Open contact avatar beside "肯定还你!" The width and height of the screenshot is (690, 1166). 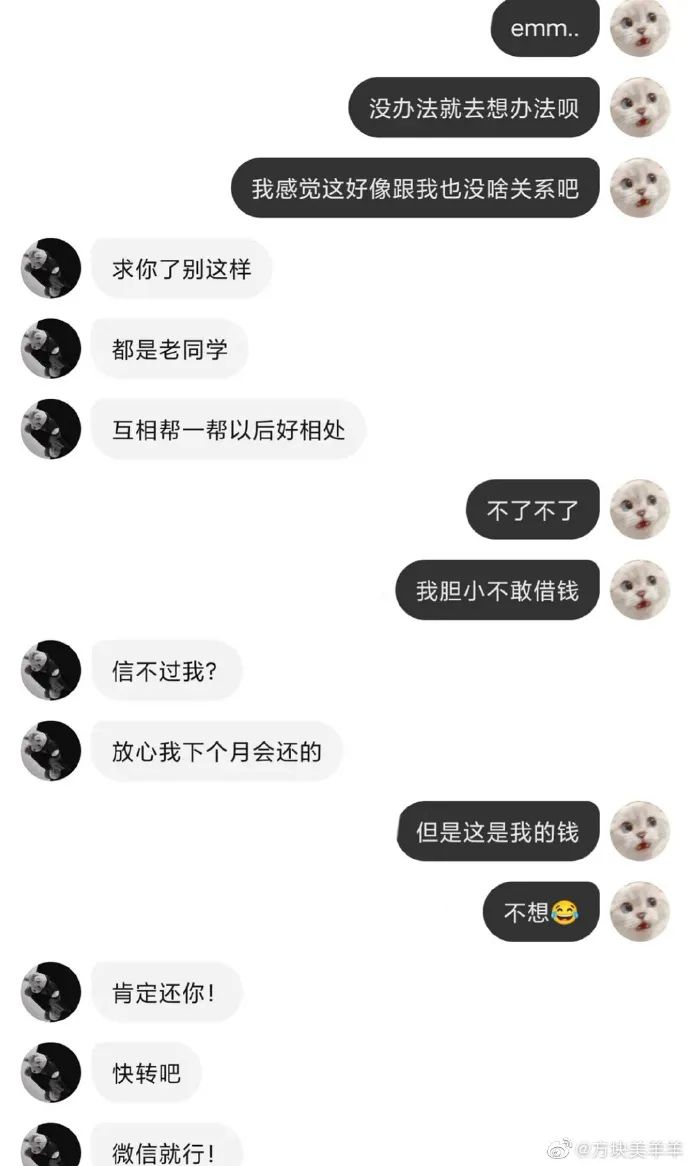point(50,992)
